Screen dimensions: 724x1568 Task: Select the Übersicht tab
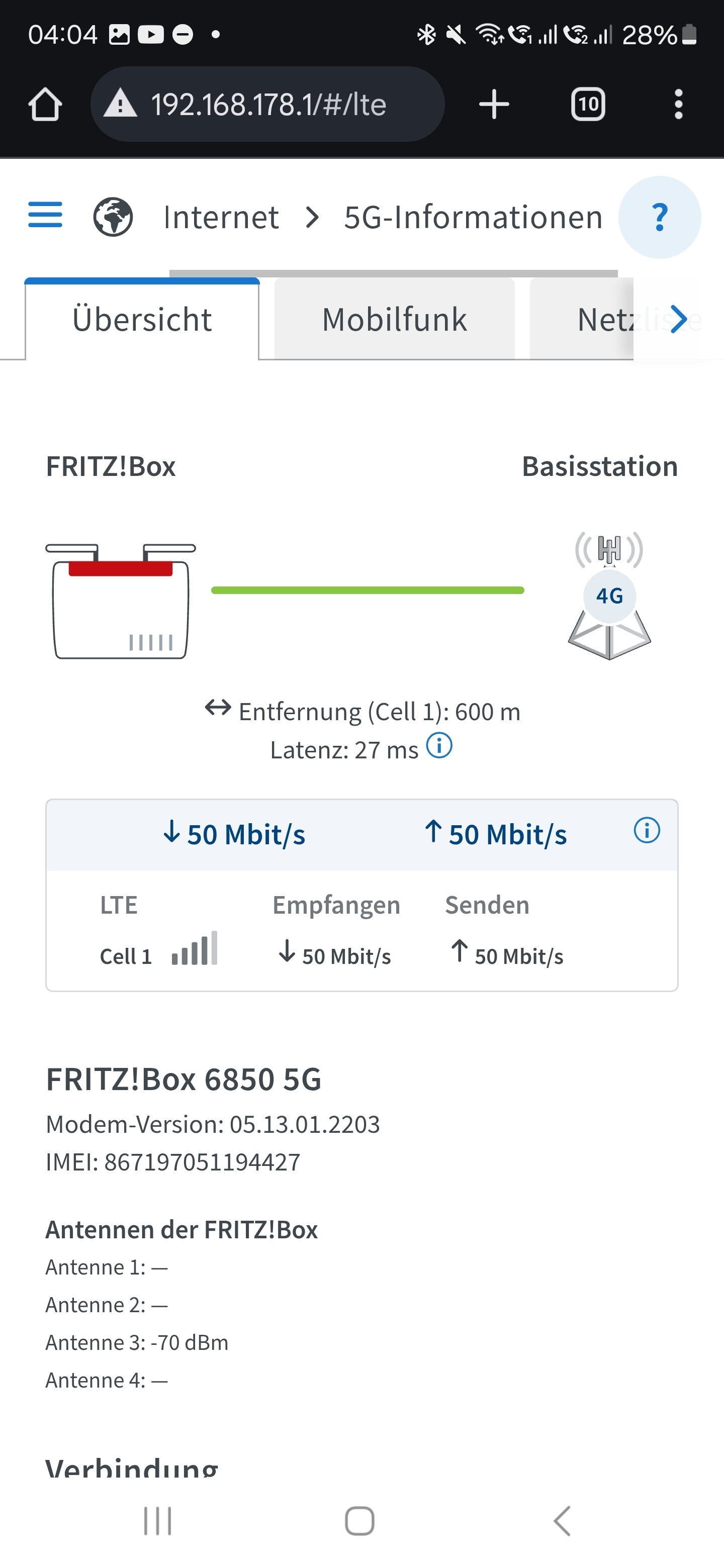point(142,320)
